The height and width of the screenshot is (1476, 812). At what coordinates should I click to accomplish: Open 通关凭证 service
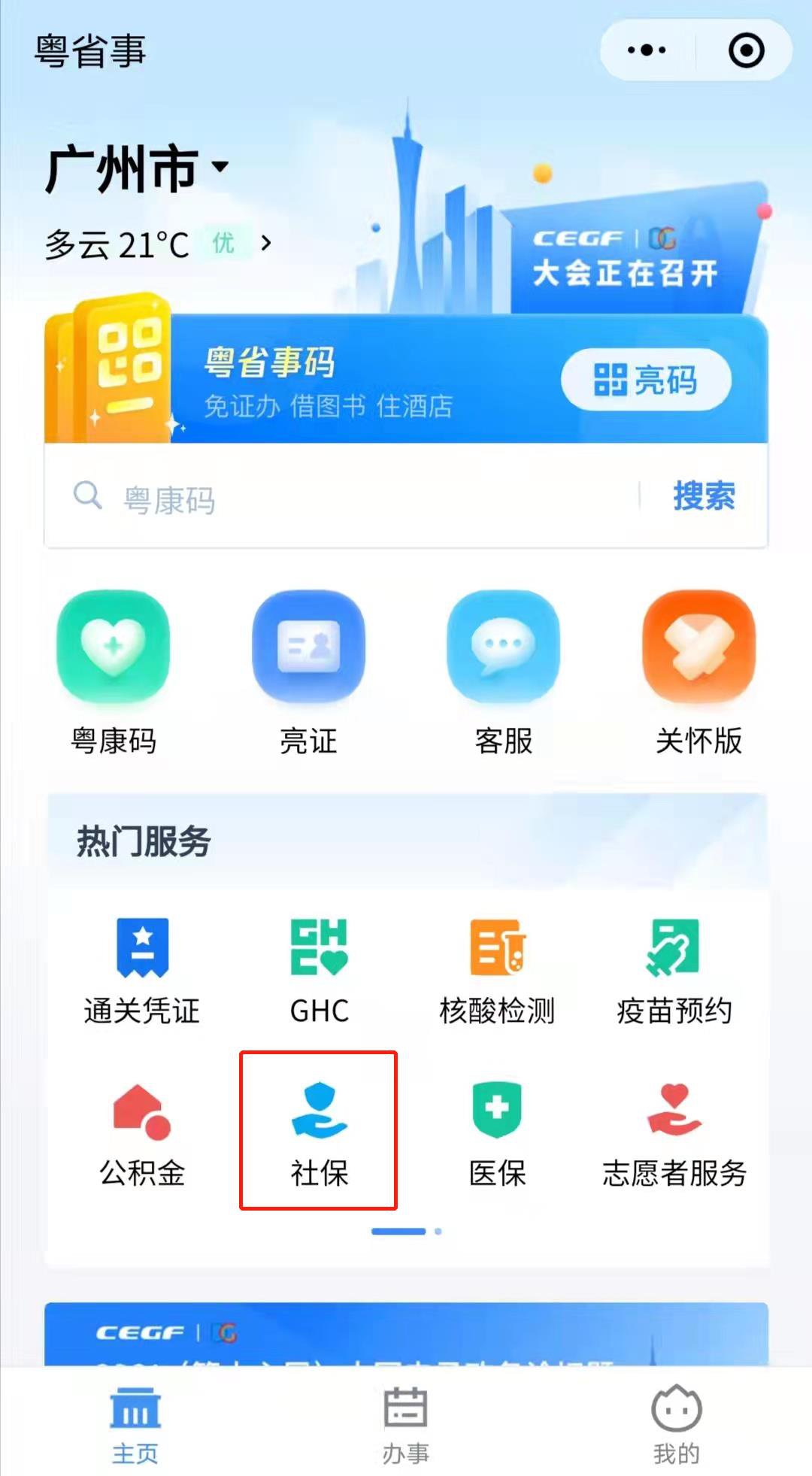tap(142, 971)
